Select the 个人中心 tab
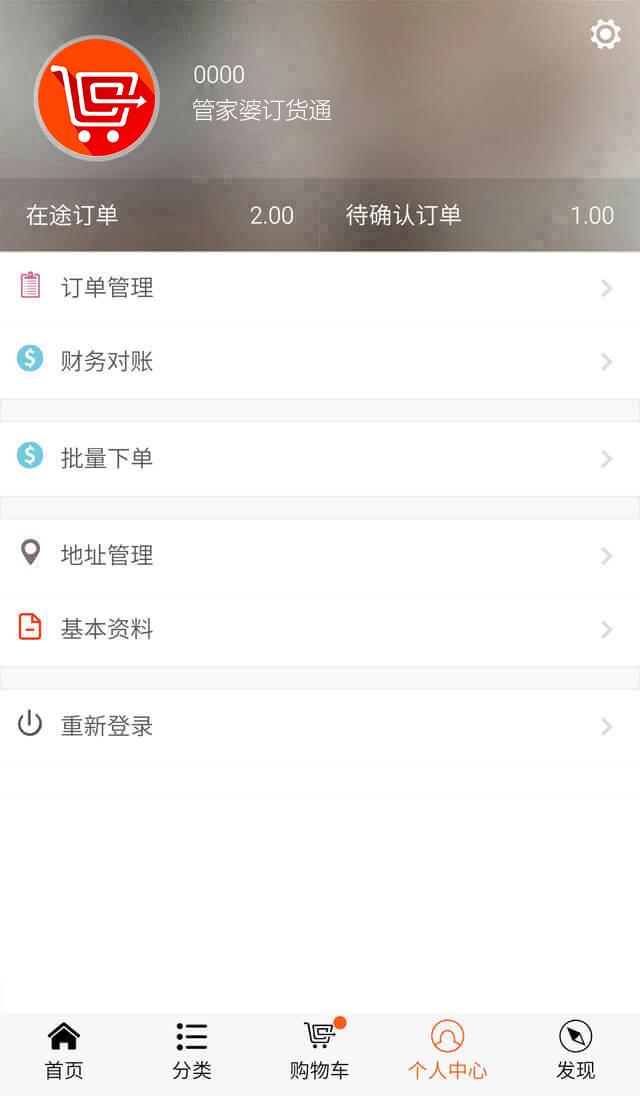This screenshot has height=1096, width=640. pos(447,1052)
